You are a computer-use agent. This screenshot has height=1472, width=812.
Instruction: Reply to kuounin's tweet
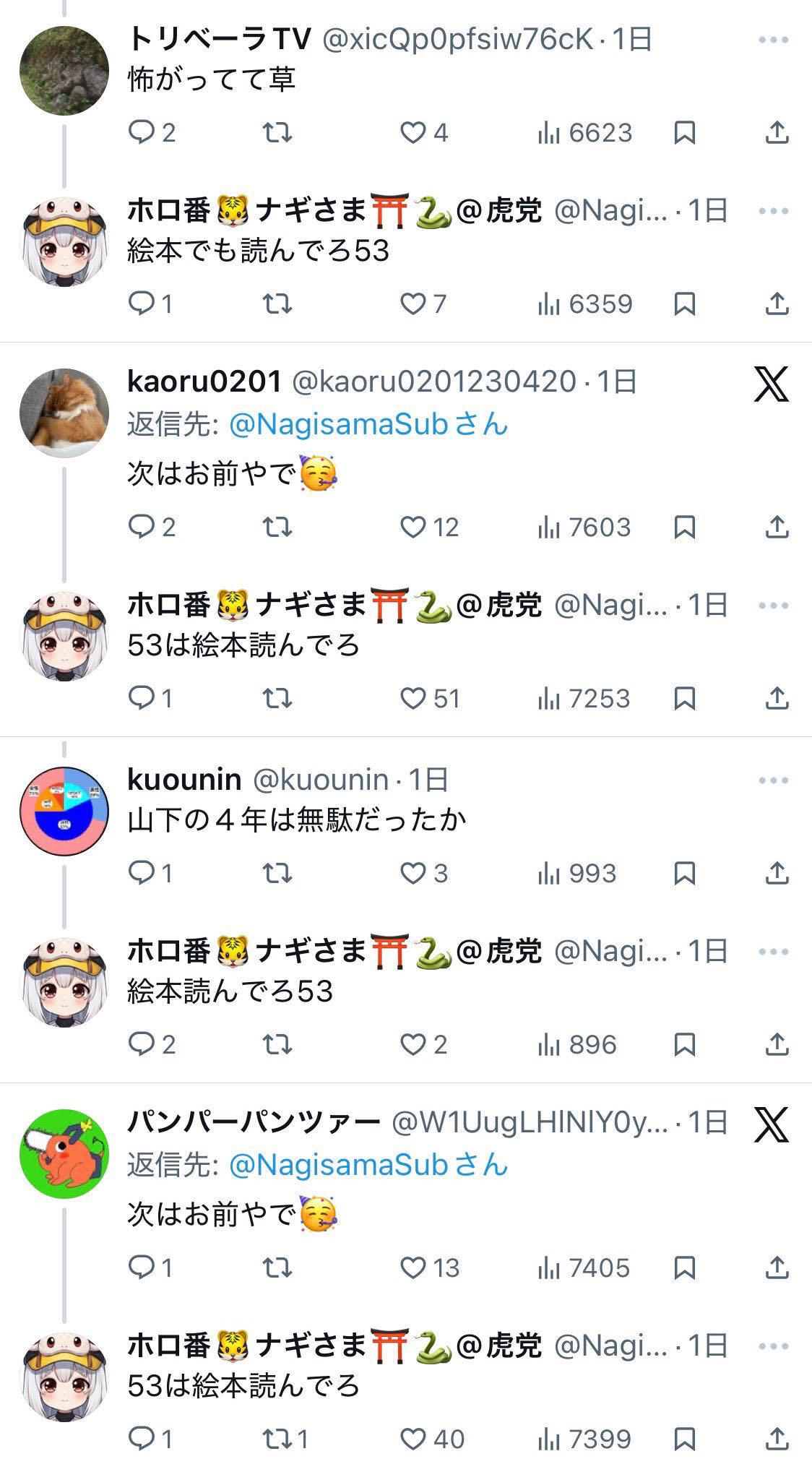coord(142,874)
